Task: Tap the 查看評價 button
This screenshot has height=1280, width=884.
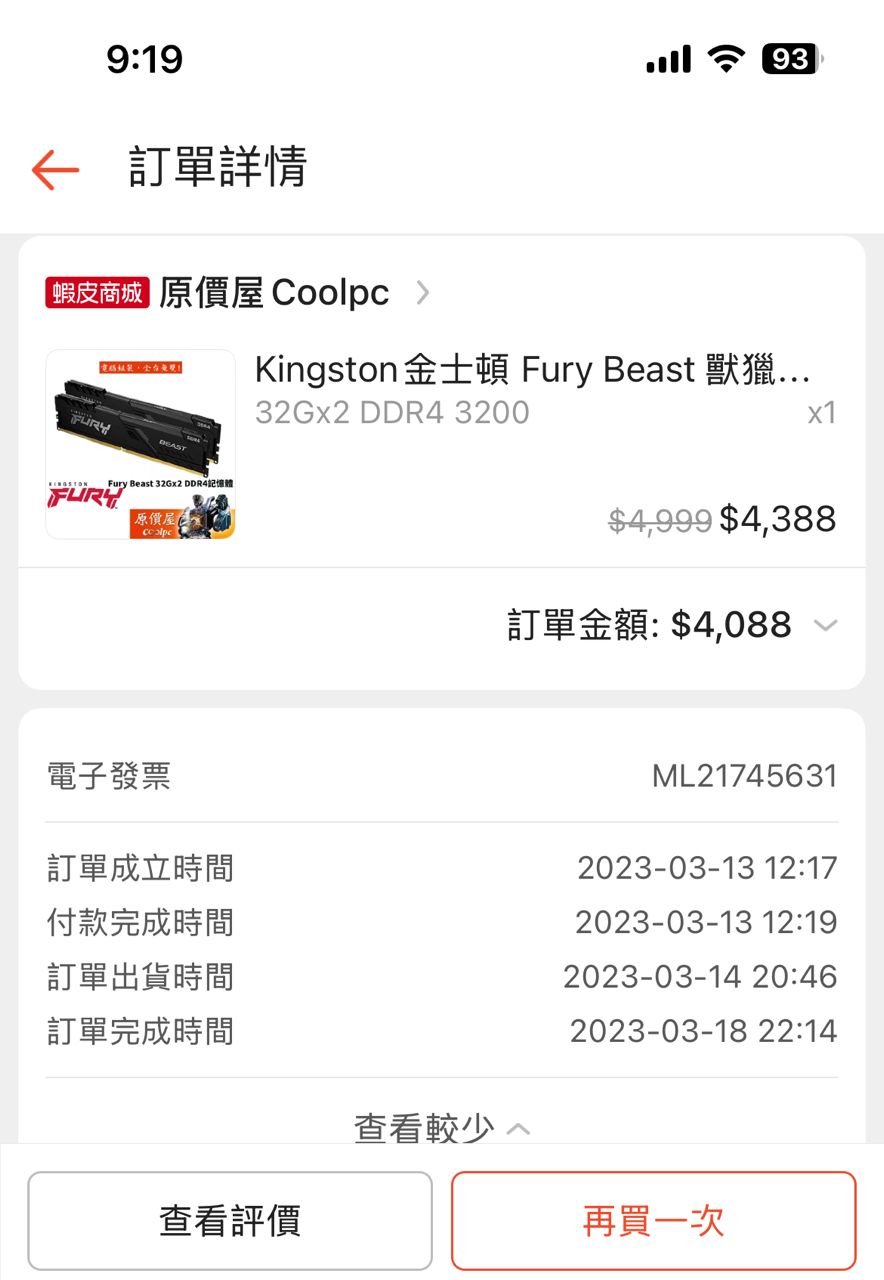Action: click(230, 1220)
